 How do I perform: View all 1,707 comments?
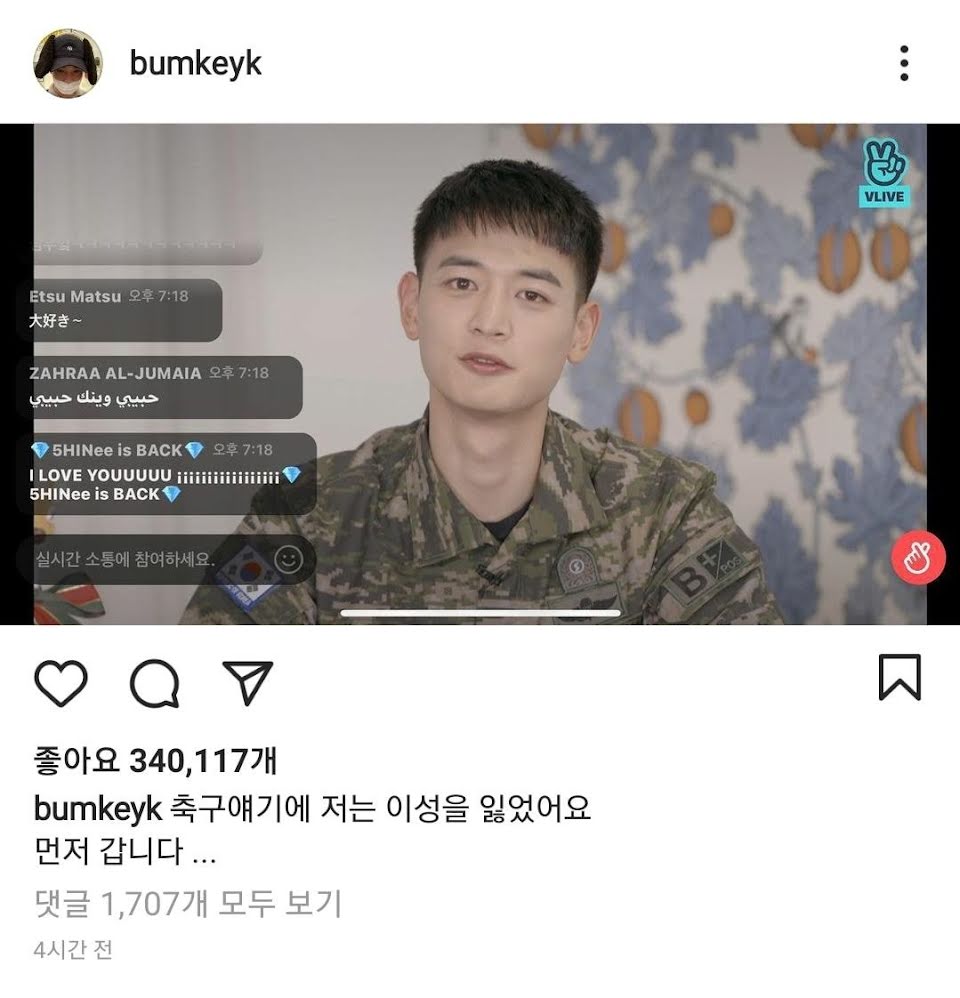(x=187, y=904)
